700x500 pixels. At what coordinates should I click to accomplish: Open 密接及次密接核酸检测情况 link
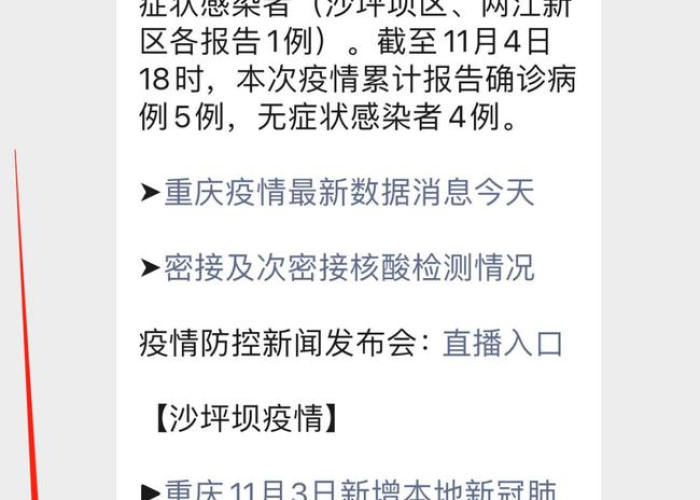pyautogui.click(x=350, y=267)
